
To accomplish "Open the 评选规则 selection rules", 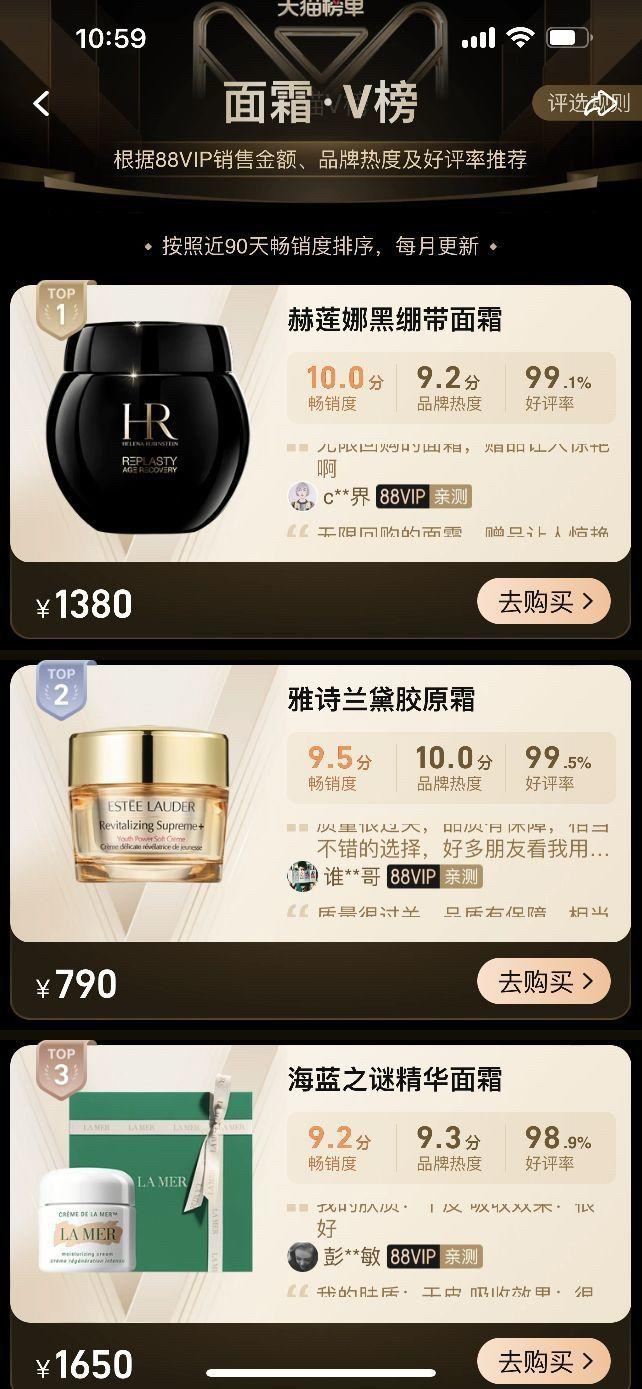I will (x=588, y=103).
